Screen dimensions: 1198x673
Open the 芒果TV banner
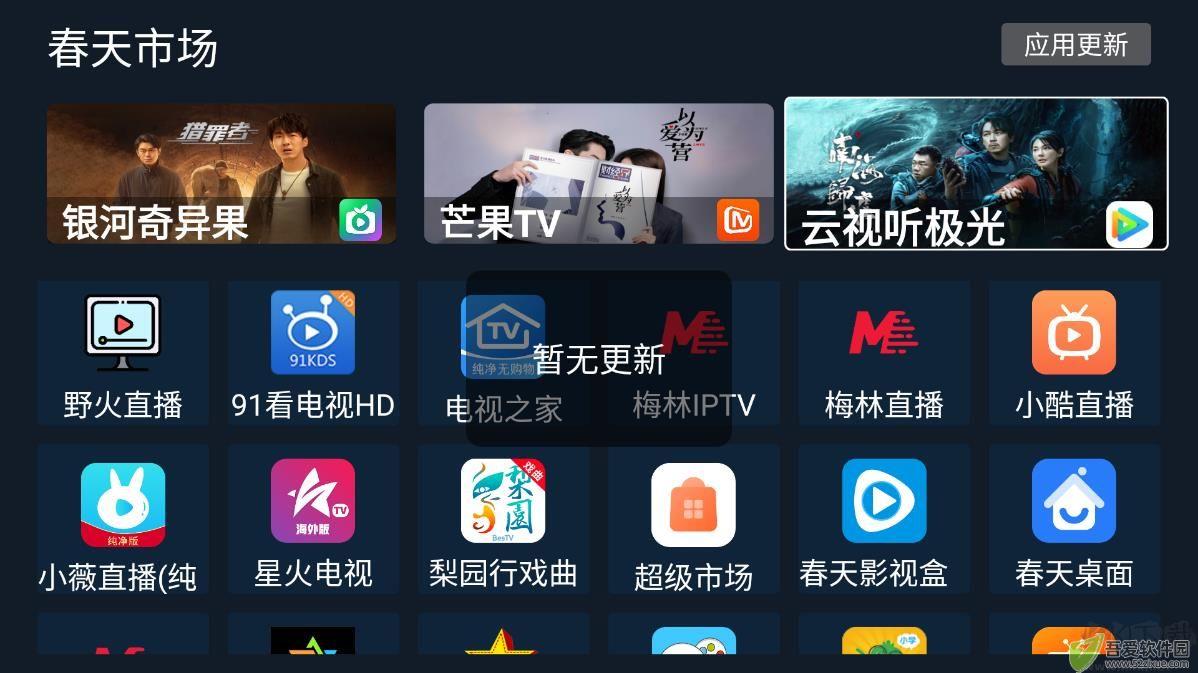(x=598, y=174)
